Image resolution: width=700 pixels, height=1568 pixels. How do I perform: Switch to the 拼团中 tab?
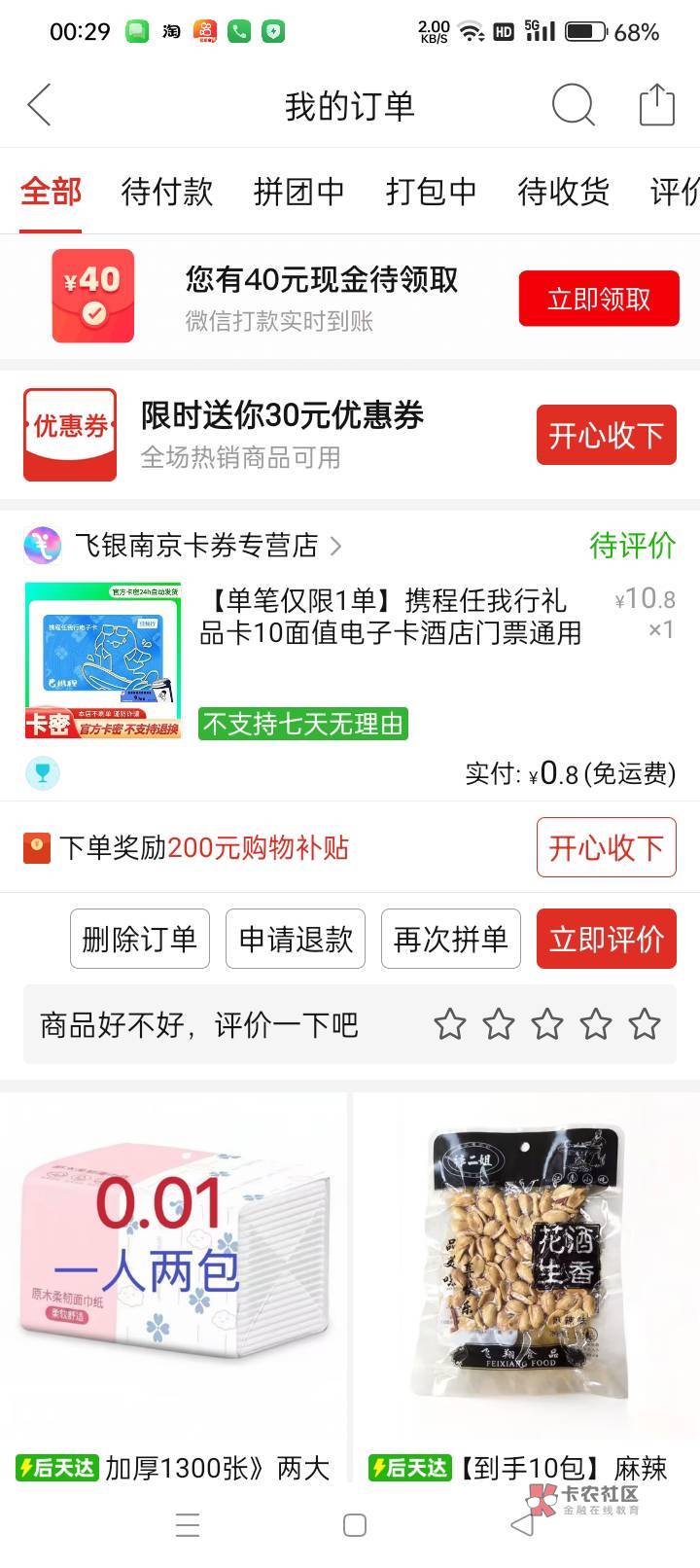pyautogui.click(x=298, y=192)
